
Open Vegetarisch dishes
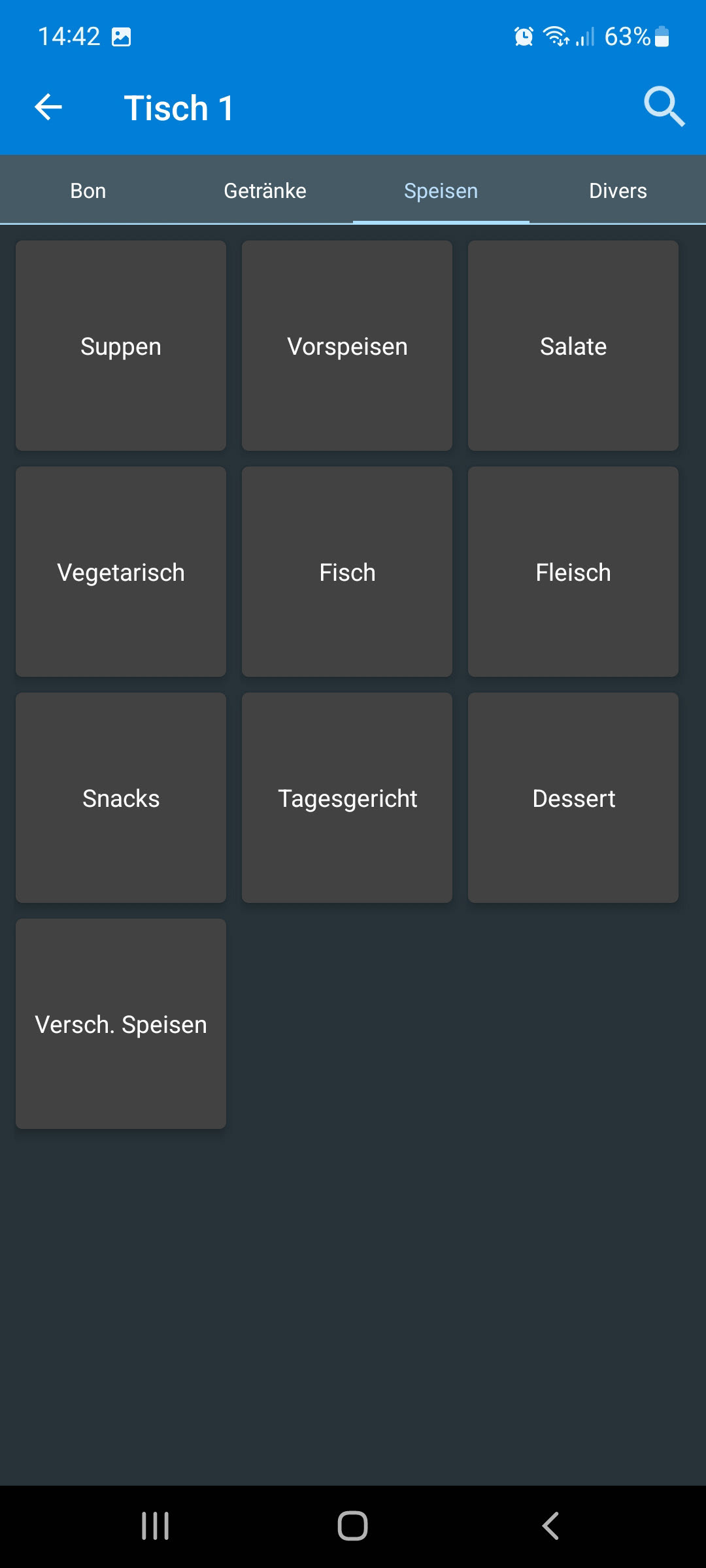121,572
